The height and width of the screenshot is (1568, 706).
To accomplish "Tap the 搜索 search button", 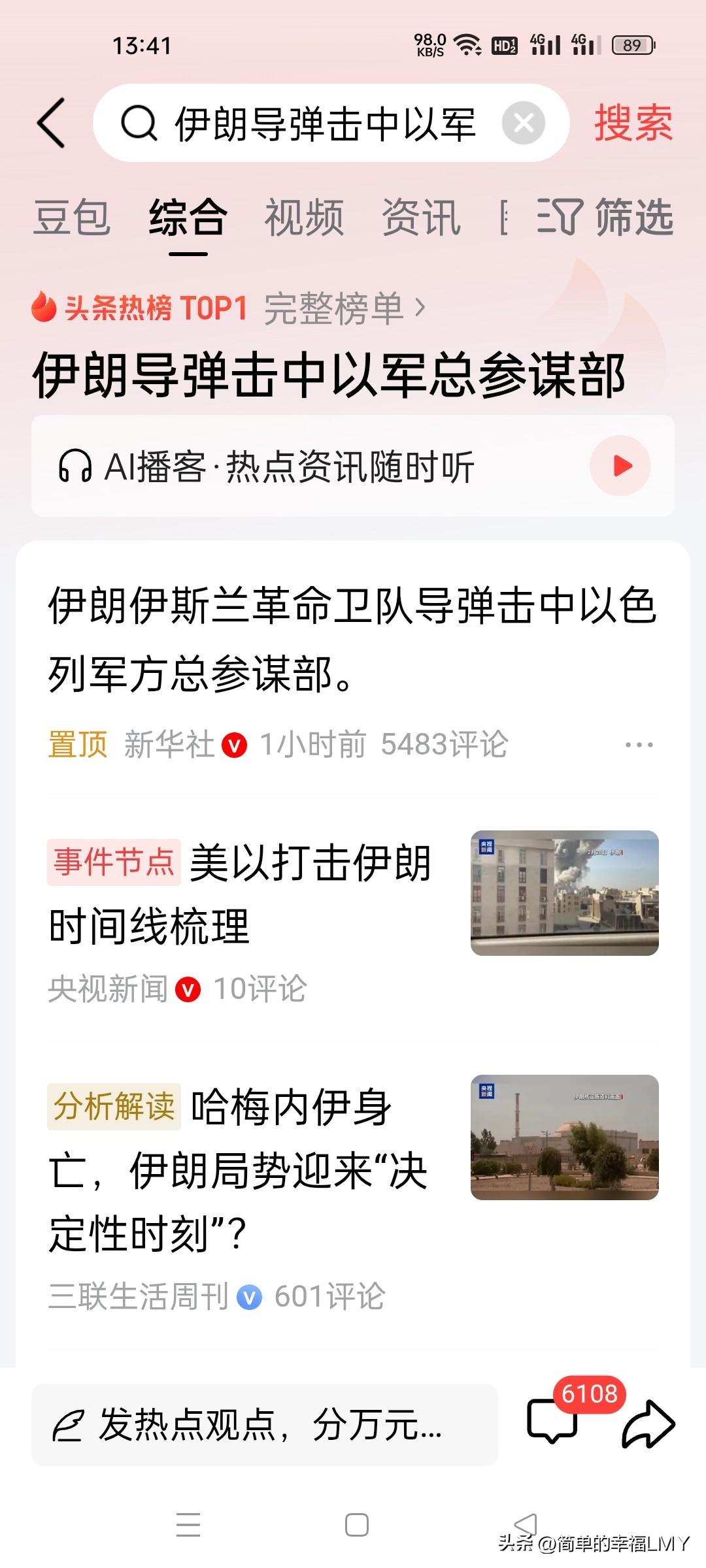I will pyautogui.click(x=632, y=123).
